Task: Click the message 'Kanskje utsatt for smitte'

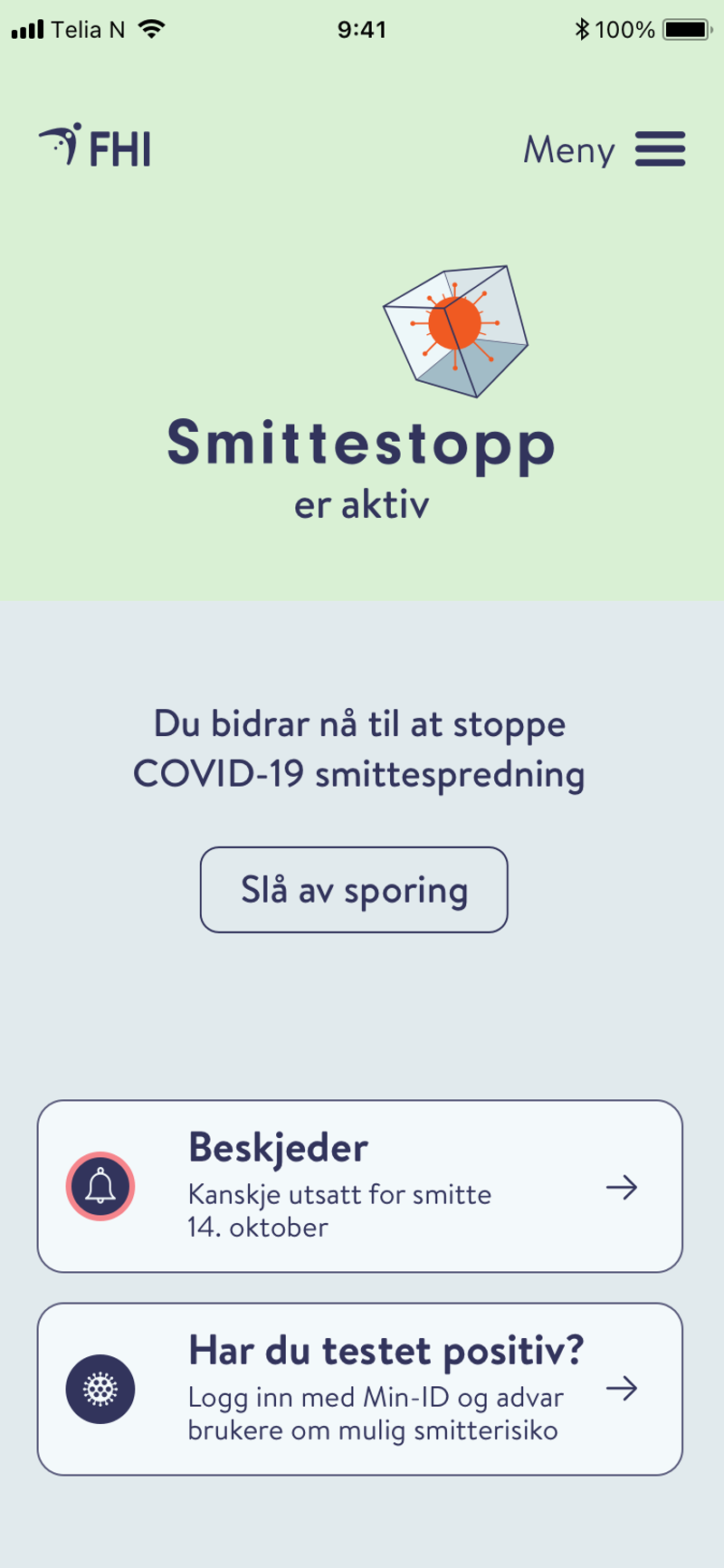Action: coord(339,1195)
